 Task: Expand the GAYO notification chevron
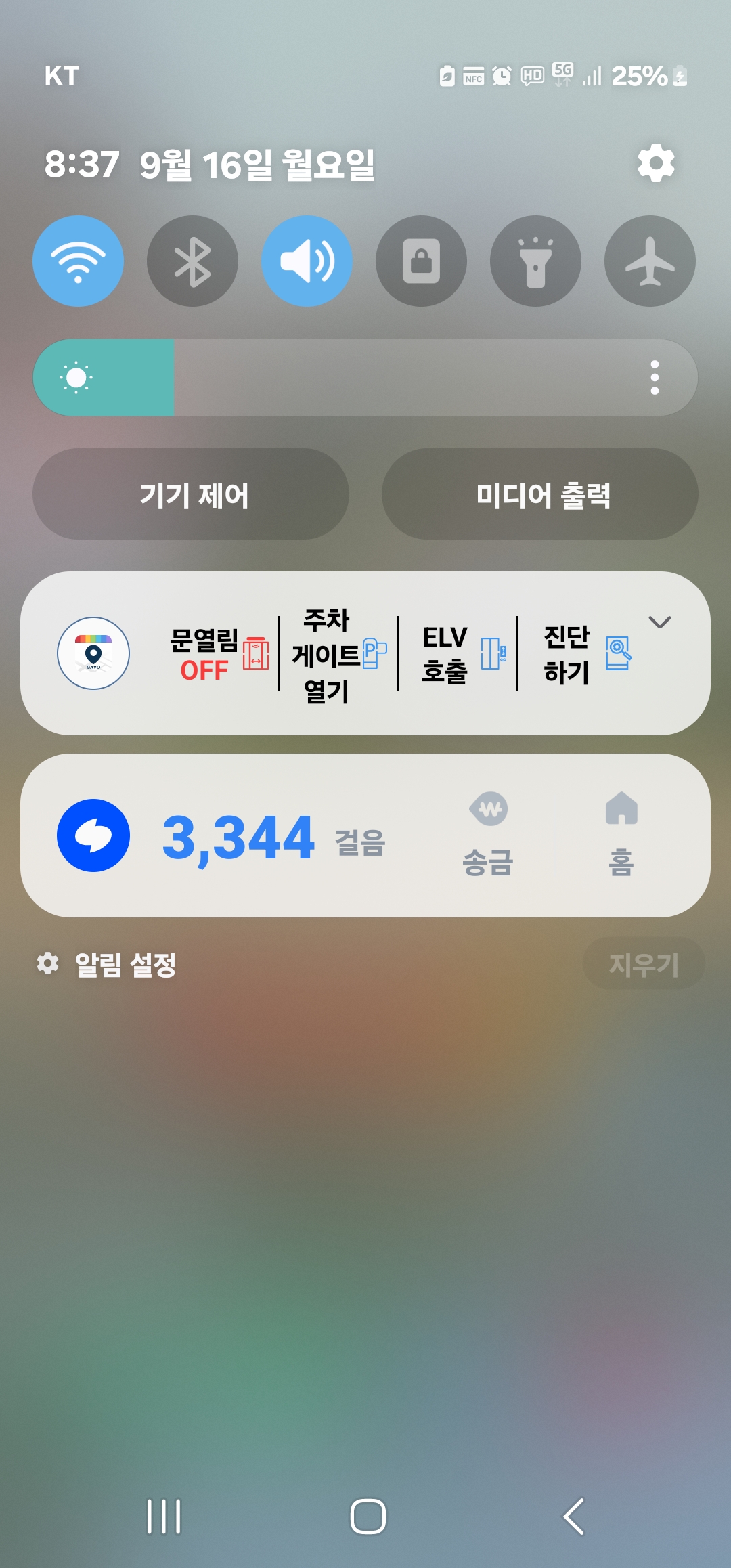coord(660,622)
